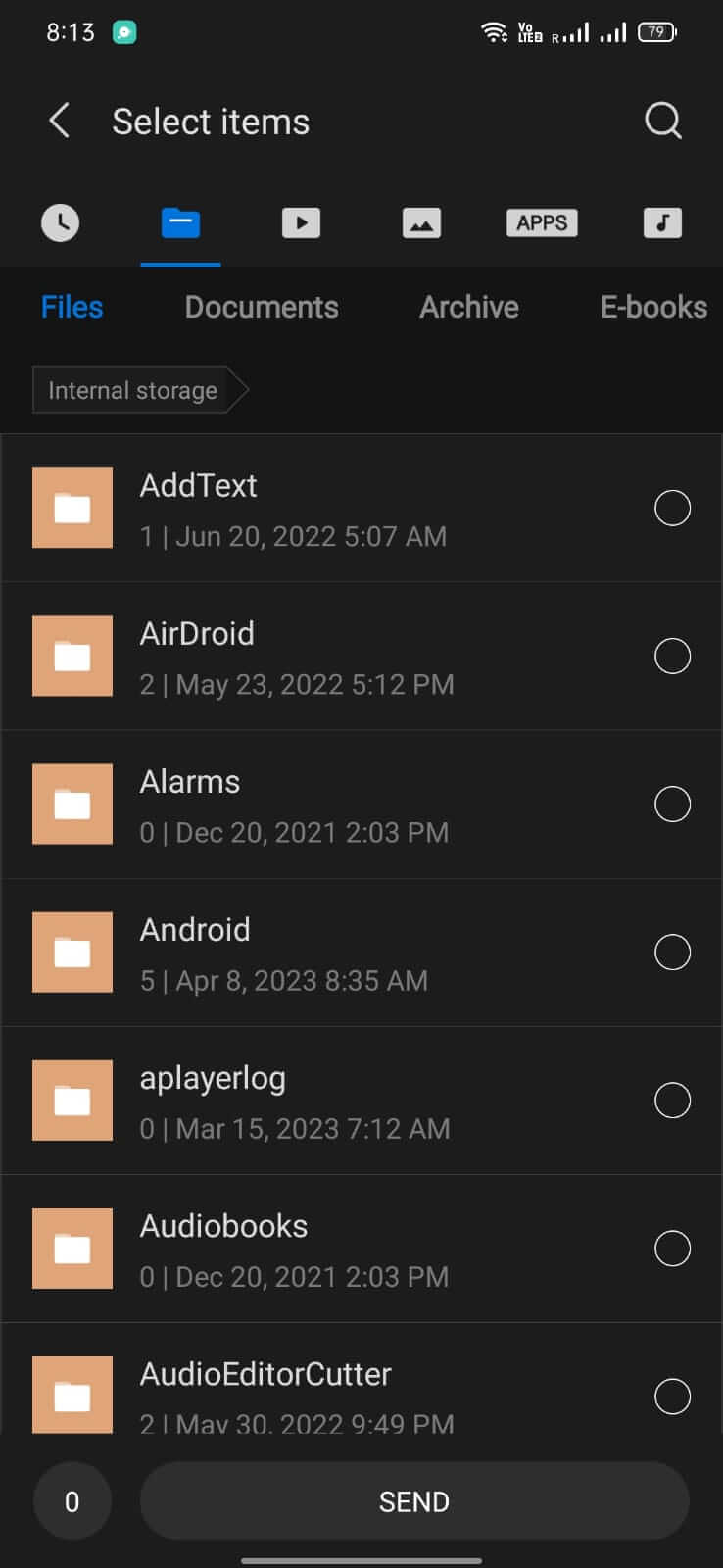Open the Music category icon
Viewport: 723px width, 1568px height.
[662, 222]
